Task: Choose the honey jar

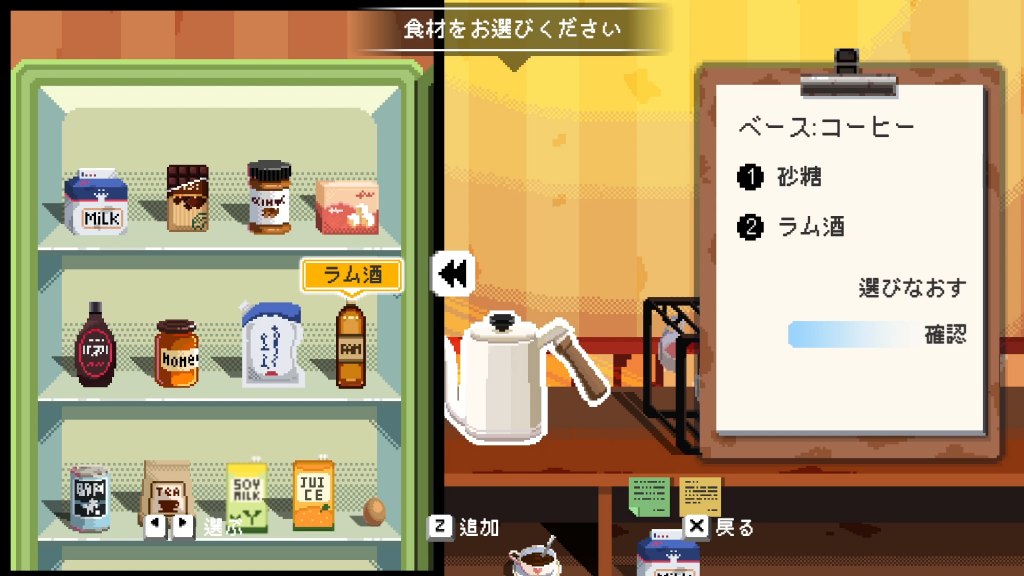Action: tap(176, 353)
